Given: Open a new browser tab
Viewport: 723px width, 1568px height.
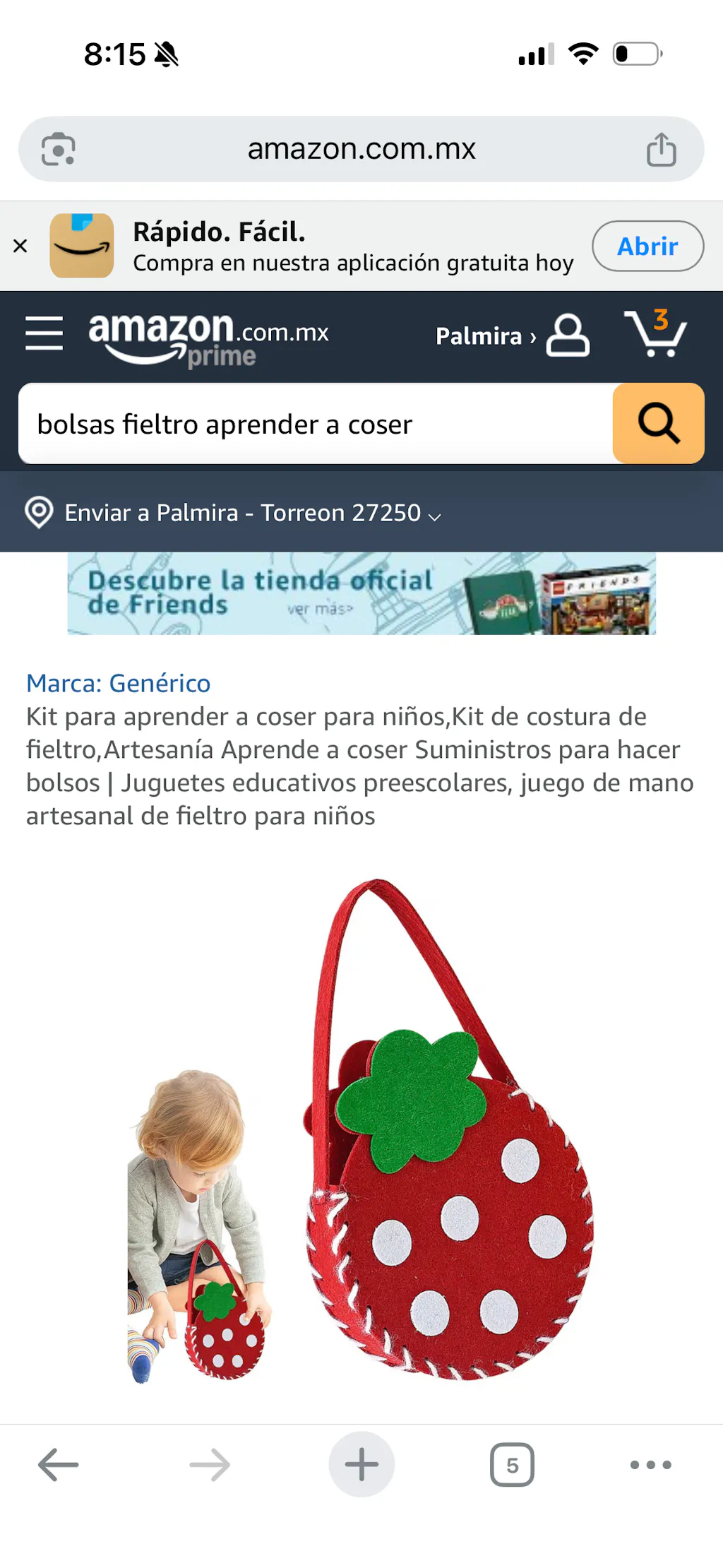Looking at the screenshot, I should pyautogui.click(x=361, y=1464).
